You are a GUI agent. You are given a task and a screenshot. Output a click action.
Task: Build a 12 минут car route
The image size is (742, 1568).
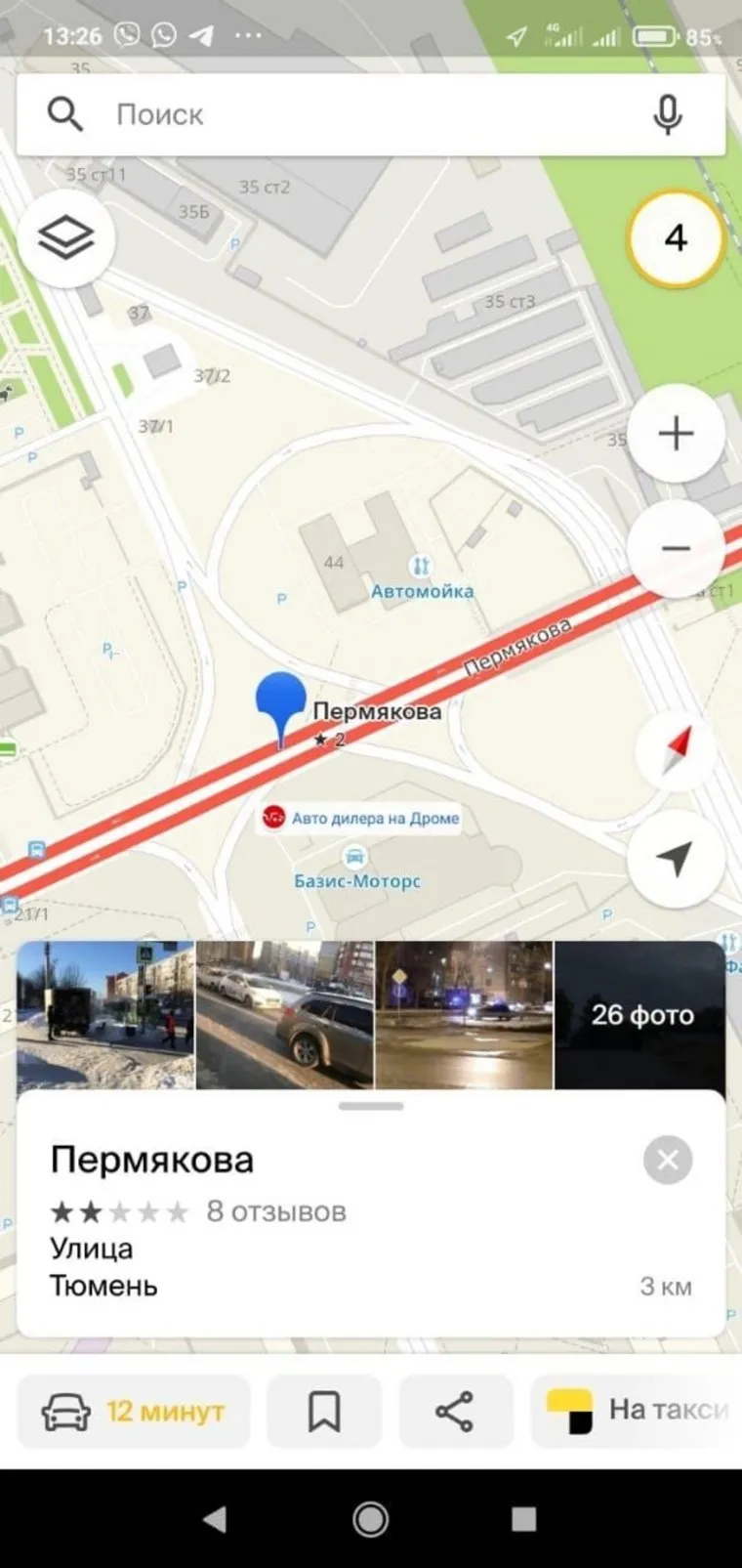[x=134, y=1412]
